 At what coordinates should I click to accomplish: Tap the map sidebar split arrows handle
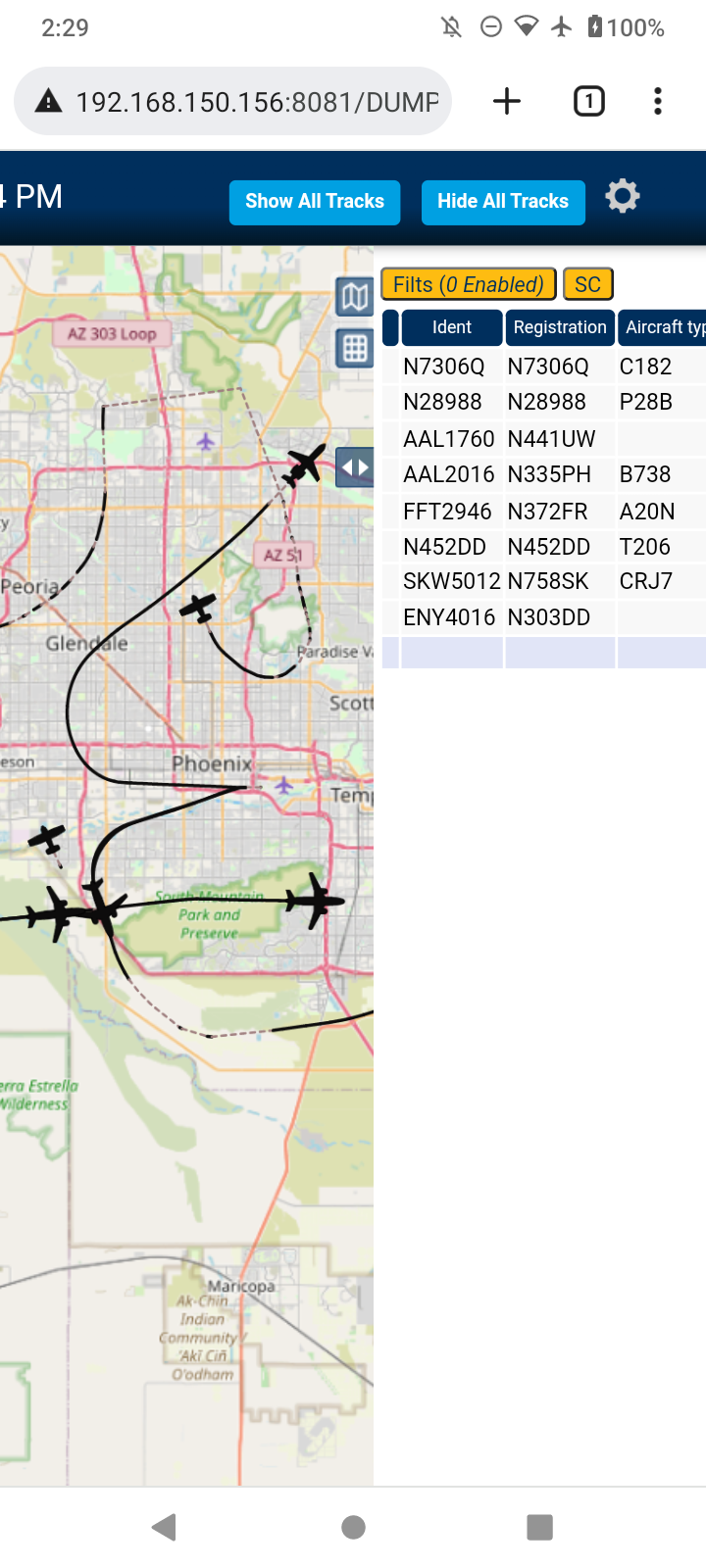pyautogui.click(x=355, y=467)
